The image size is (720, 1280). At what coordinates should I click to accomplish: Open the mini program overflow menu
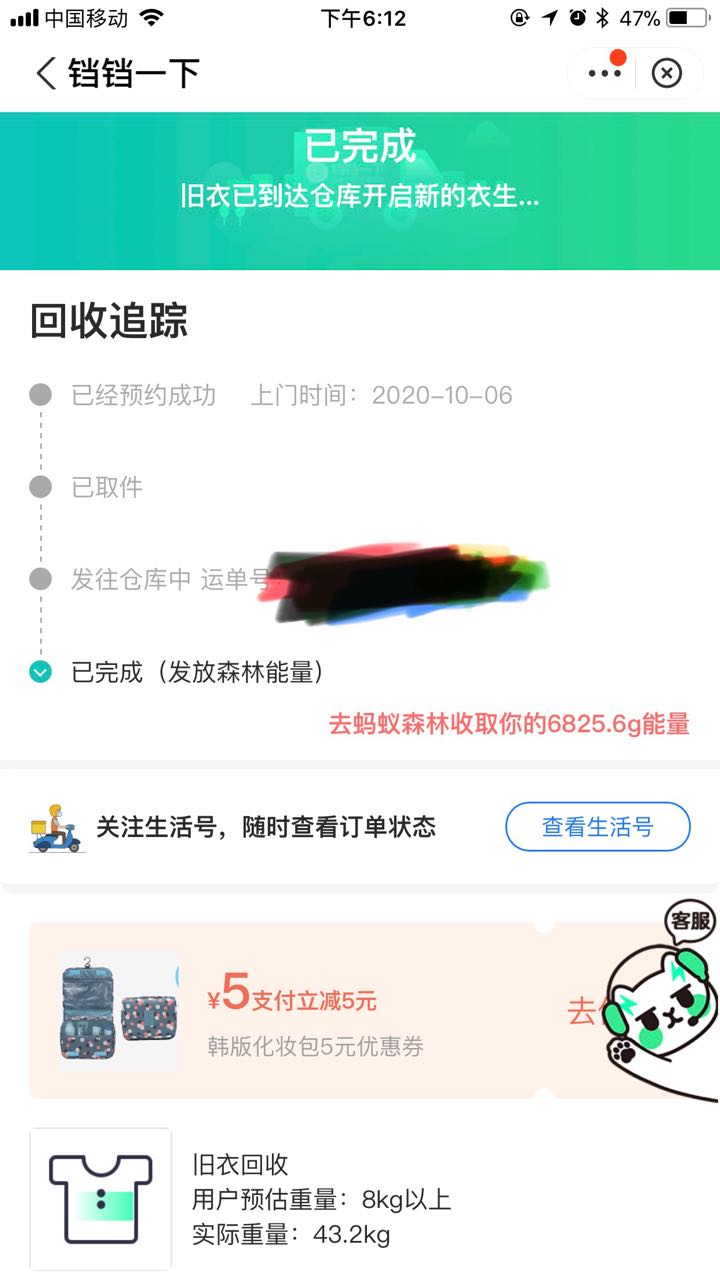tap(604, 73)
